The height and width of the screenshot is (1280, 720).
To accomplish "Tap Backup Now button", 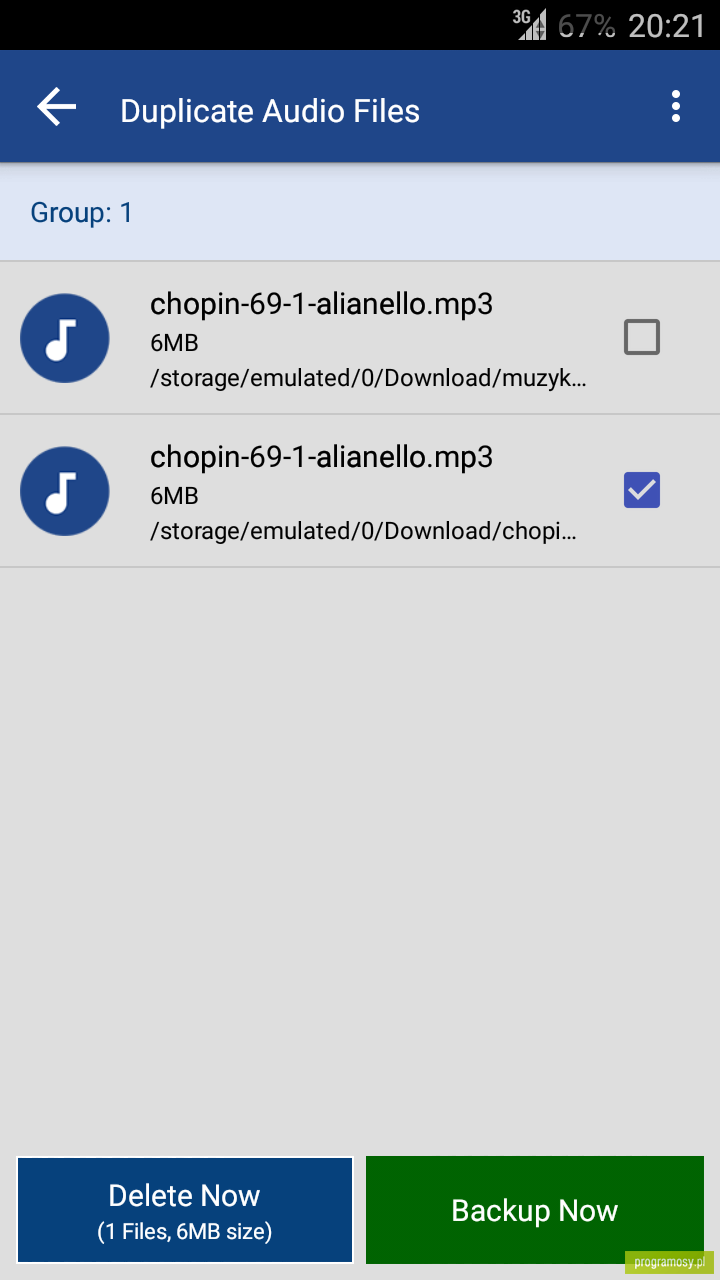I will point(535,1210).
